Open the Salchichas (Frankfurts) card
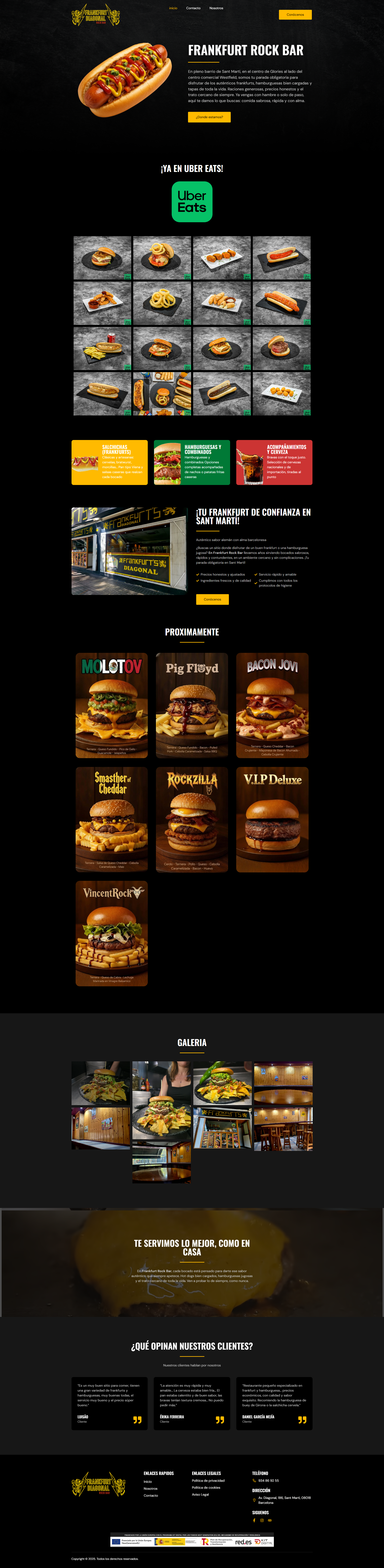 (110, 463)
